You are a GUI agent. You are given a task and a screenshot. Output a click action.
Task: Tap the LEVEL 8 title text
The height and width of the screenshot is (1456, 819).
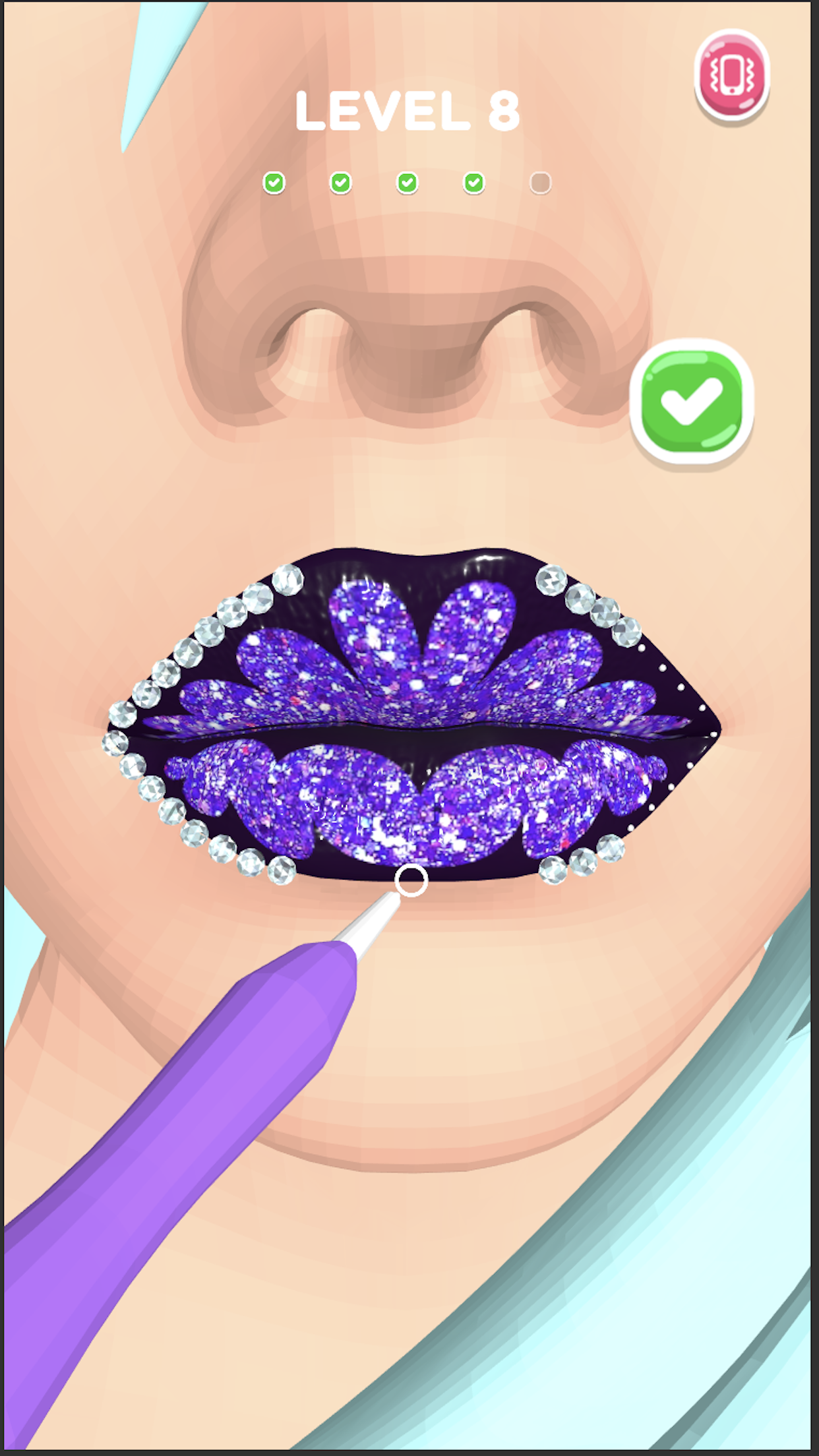point(408,111)
